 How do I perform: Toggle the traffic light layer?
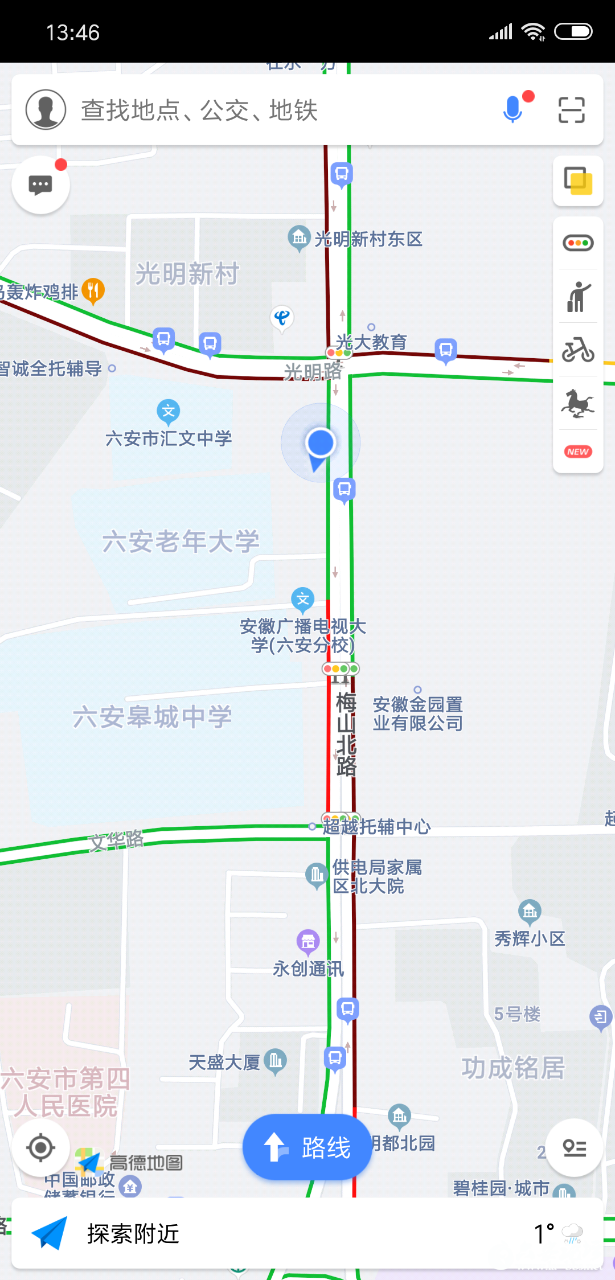(578, 243)
